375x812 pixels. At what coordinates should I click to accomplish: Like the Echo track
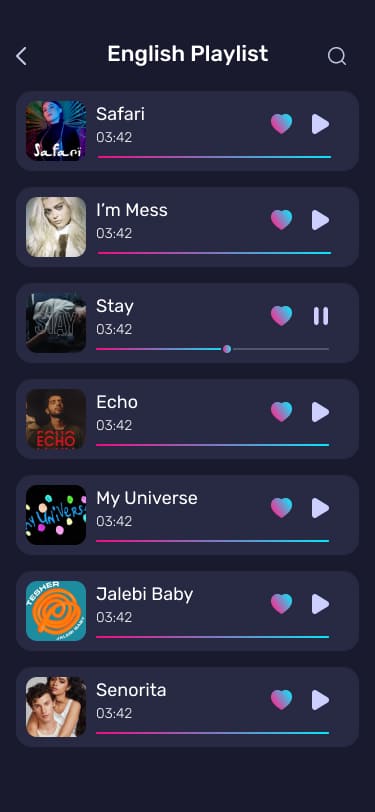pos(282,412)
